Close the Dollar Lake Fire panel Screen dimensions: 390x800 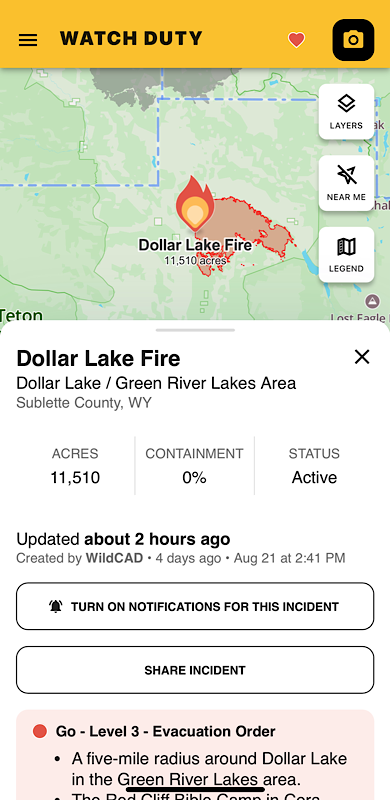pyautogui.click(x=362, y=357)
